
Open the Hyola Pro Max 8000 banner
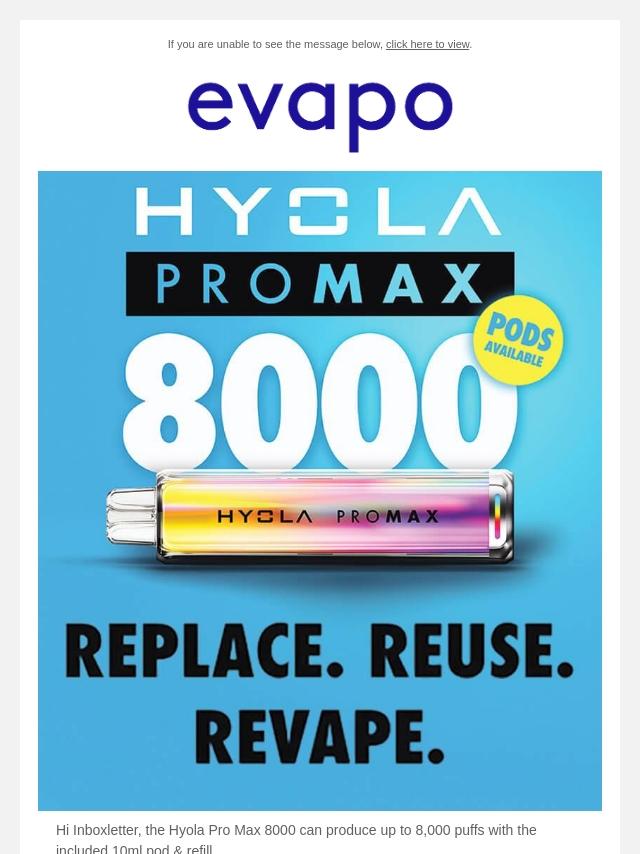(x=320, y=490)
